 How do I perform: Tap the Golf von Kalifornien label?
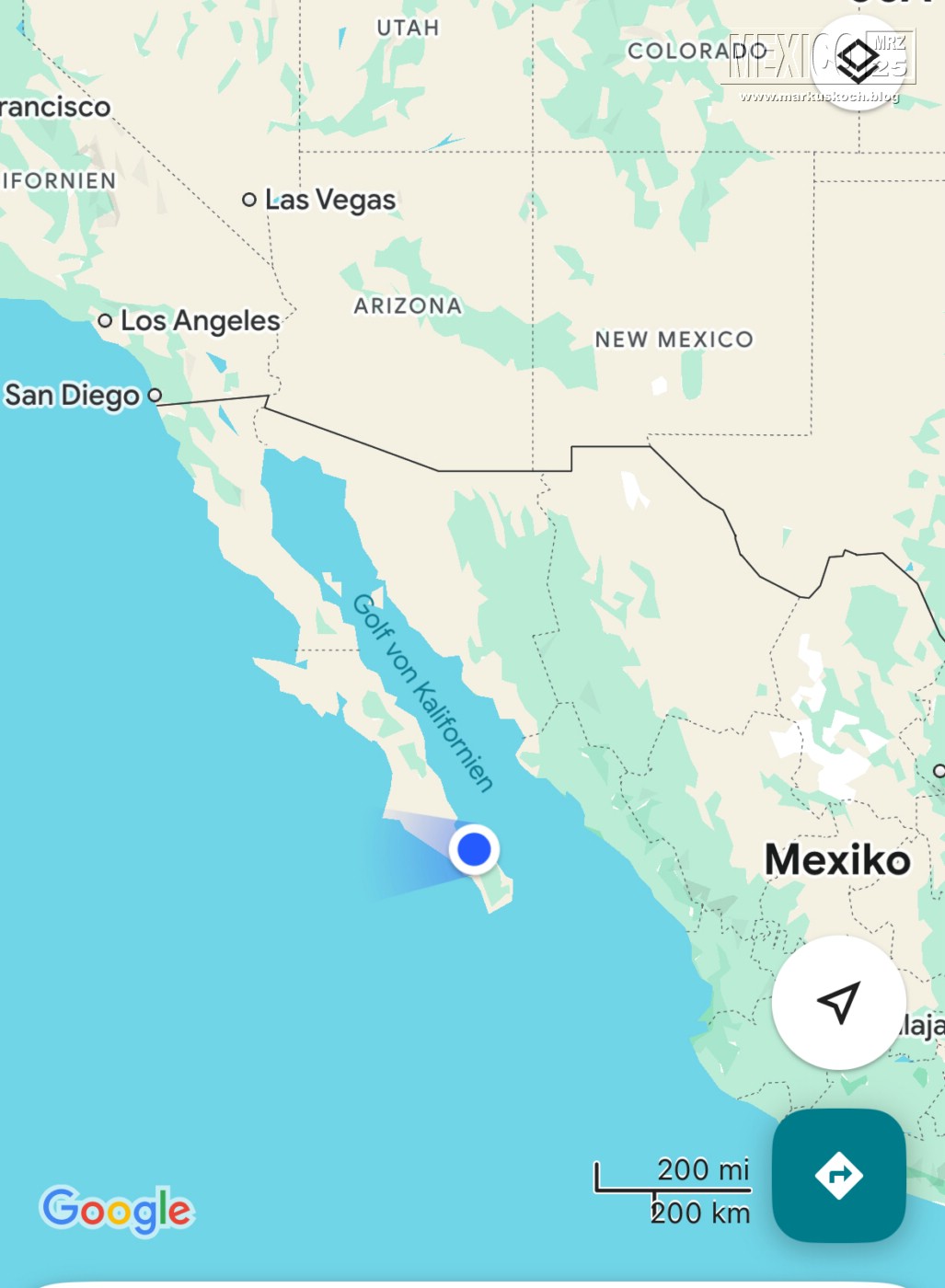[422, 693]
